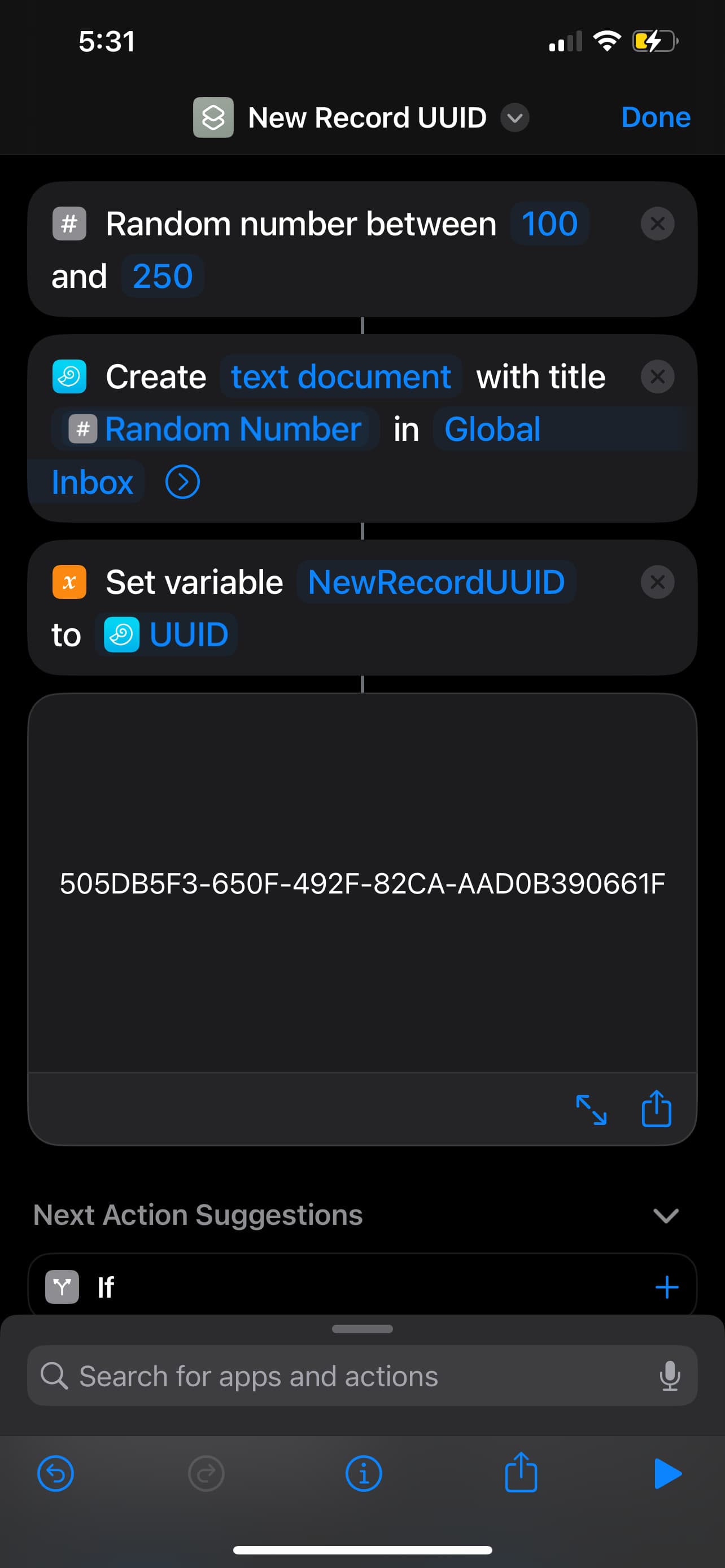Remove the Set variable action
Image resolution: width=725 pixels, height=1568 pixels.
[x=657, y=582]
